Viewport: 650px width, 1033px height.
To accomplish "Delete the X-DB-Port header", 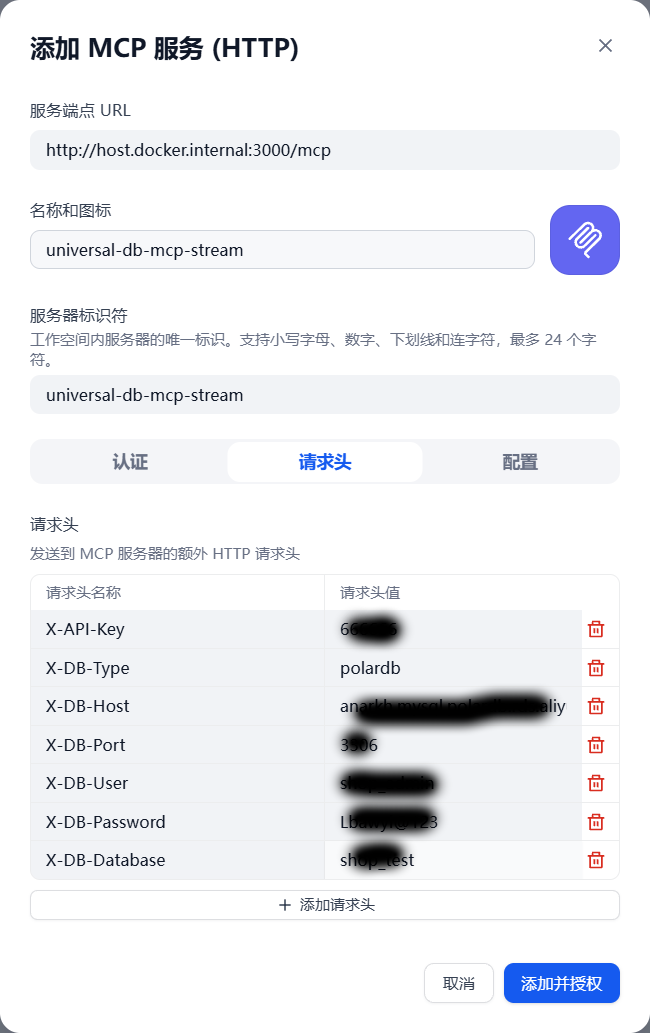I will point(596,745).
